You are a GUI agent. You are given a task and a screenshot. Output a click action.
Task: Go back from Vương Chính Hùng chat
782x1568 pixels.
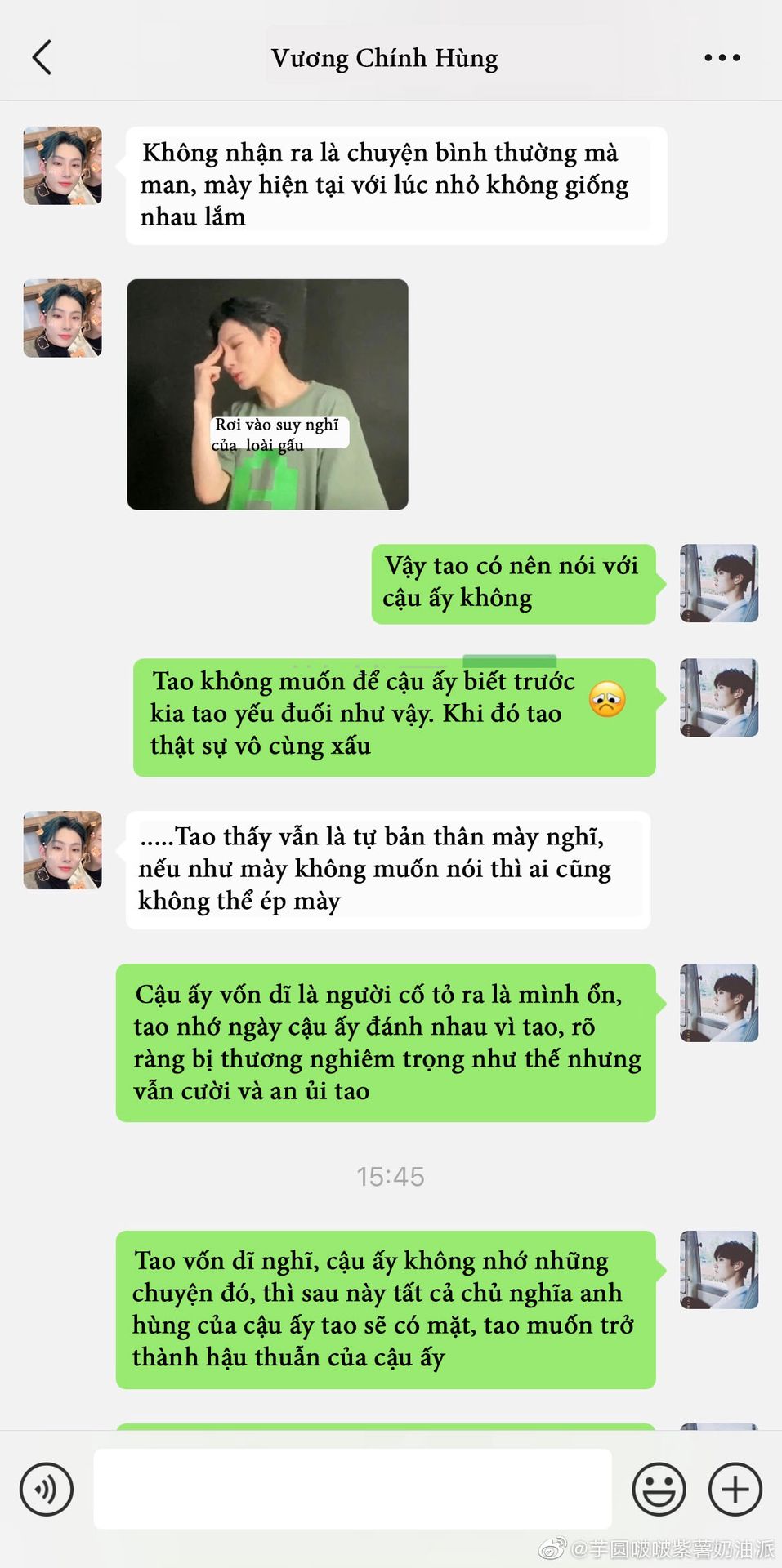pyautogui.click(x=42, y=58)
